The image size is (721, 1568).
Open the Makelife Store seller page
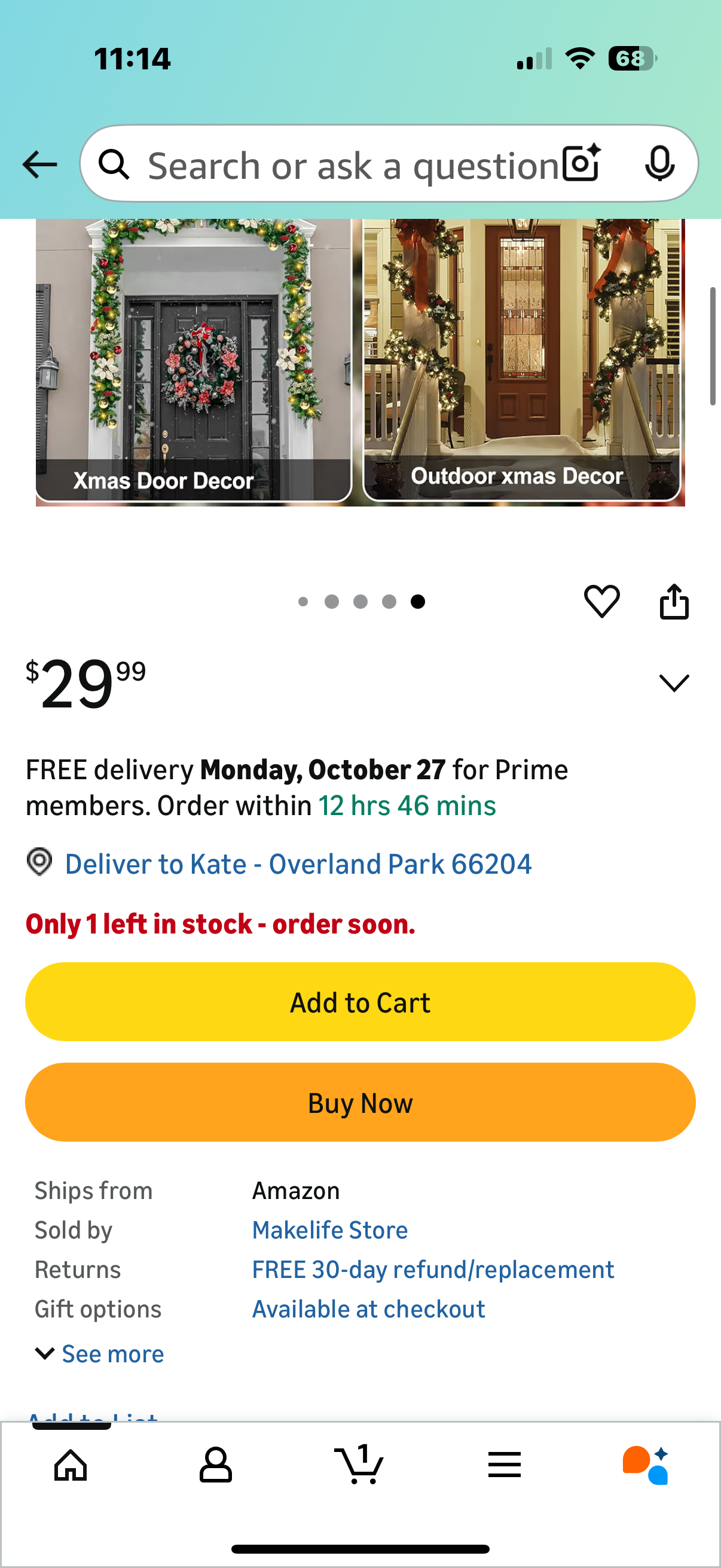(x=330, y=1230)
